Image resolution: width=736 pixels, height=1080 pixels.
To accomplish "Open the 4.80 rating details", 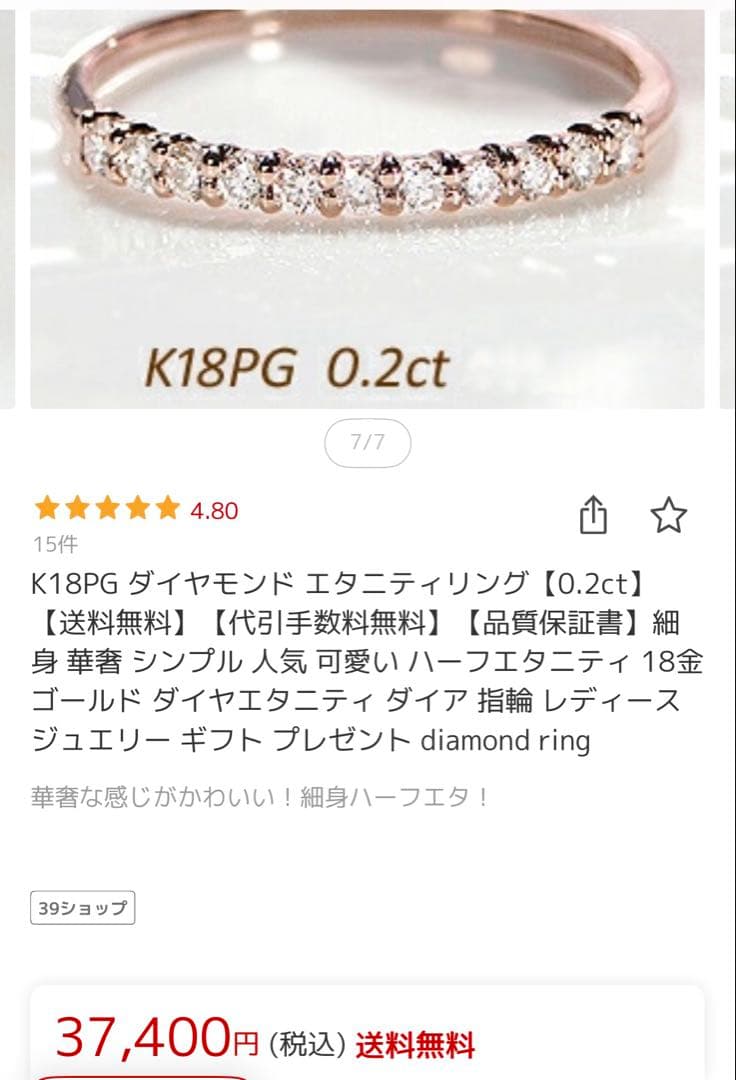I will pos(215,509).
